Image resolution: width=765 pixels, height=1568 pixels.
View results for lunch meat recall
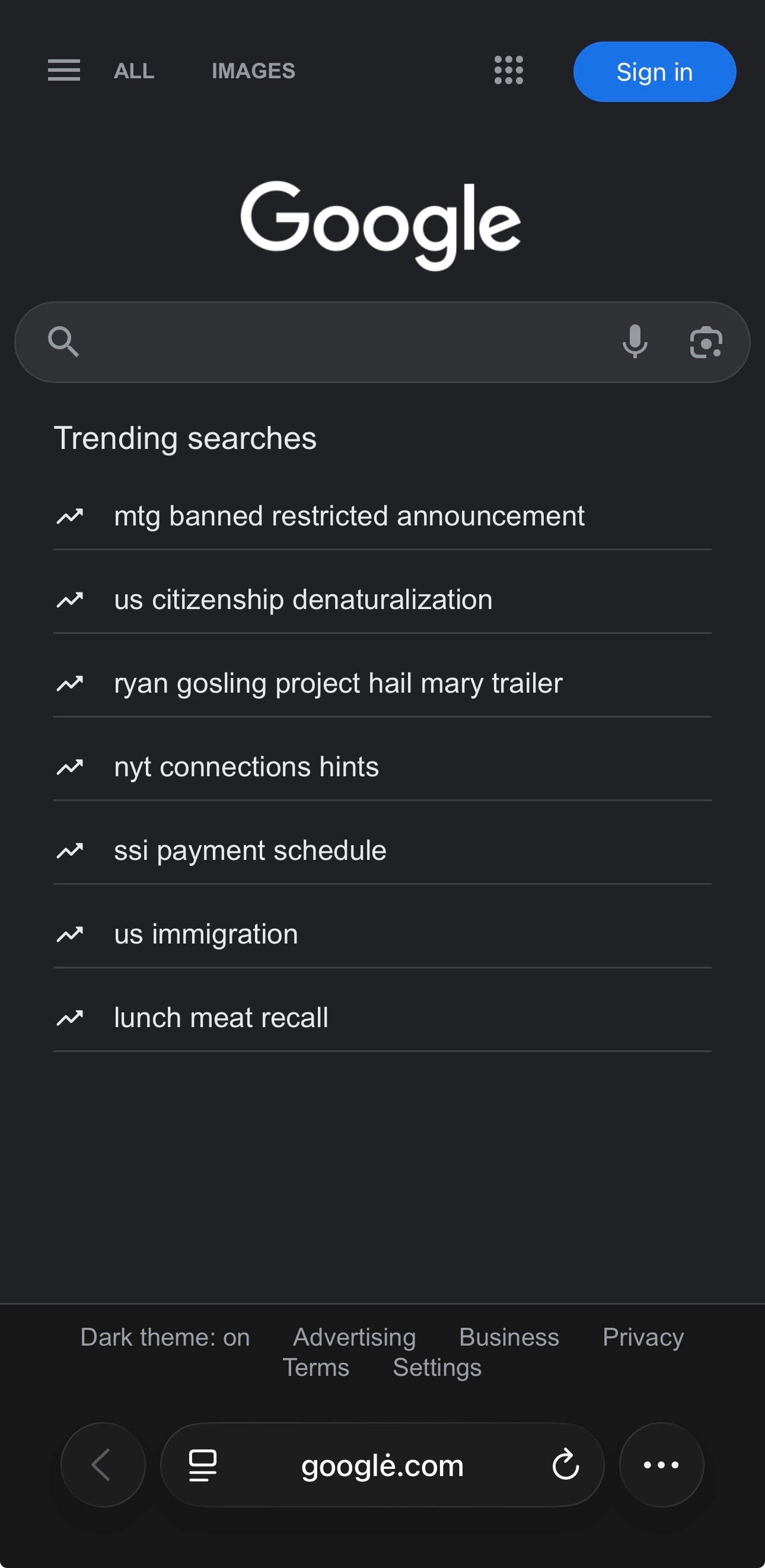coord(221,1018)
